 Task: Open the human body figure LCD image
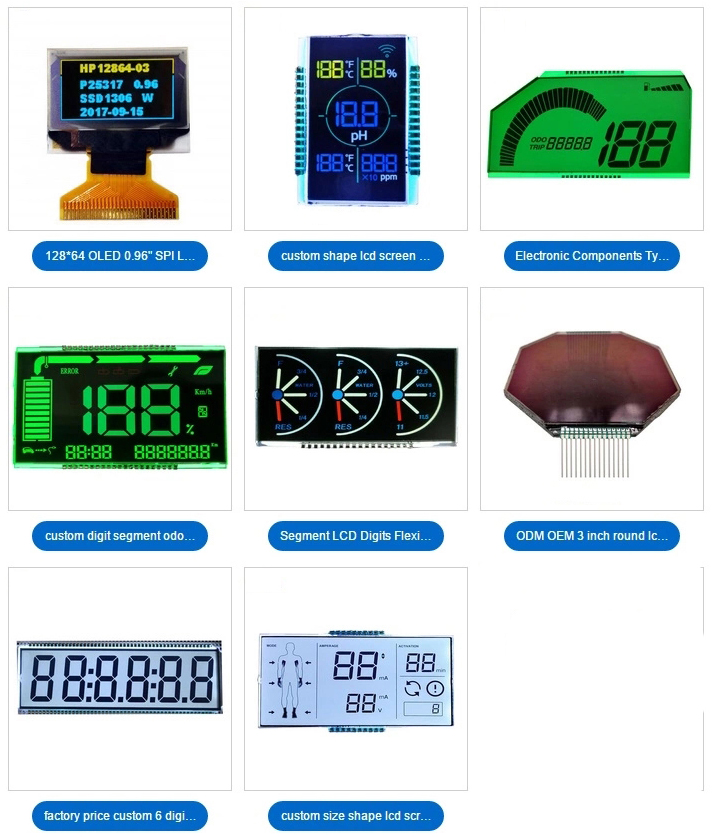click(356, 680)
